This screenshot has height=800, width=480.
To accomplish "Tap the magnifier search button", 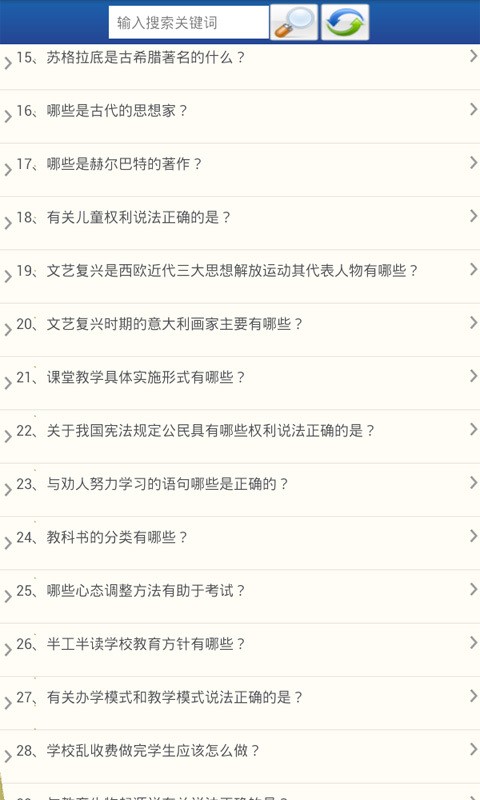I will pyautogui.click(x=294, y=22).
